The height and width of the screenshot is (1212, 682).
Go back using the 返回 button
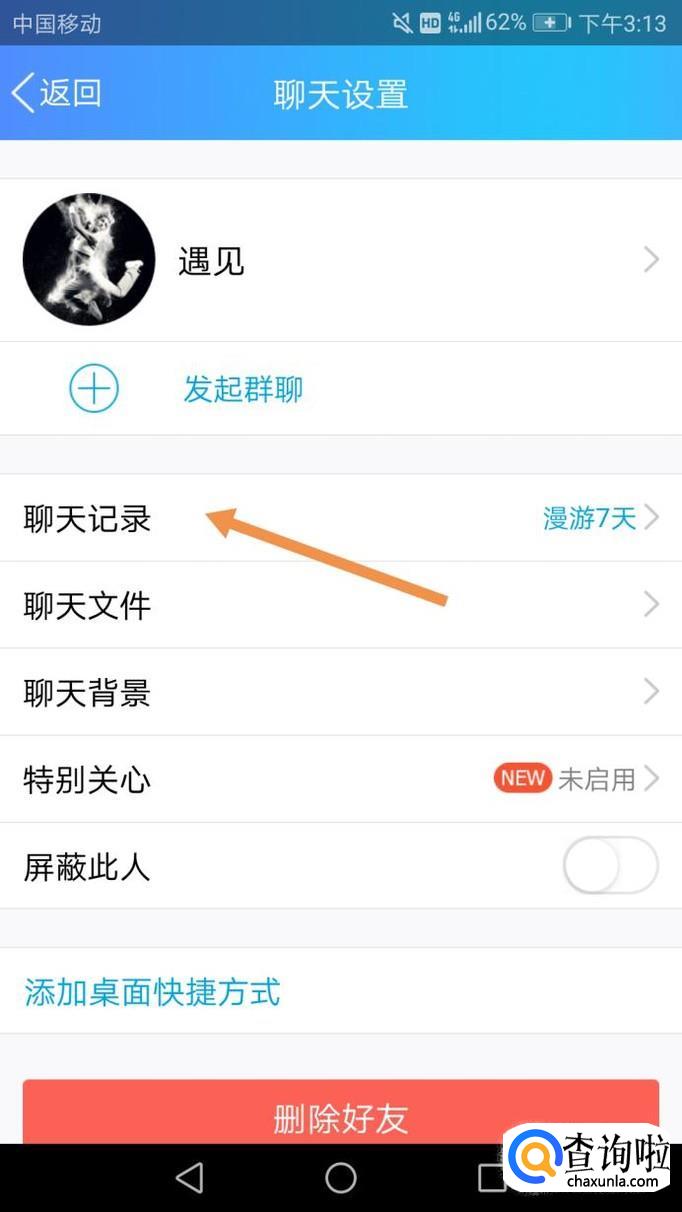[x=57, y=94]
